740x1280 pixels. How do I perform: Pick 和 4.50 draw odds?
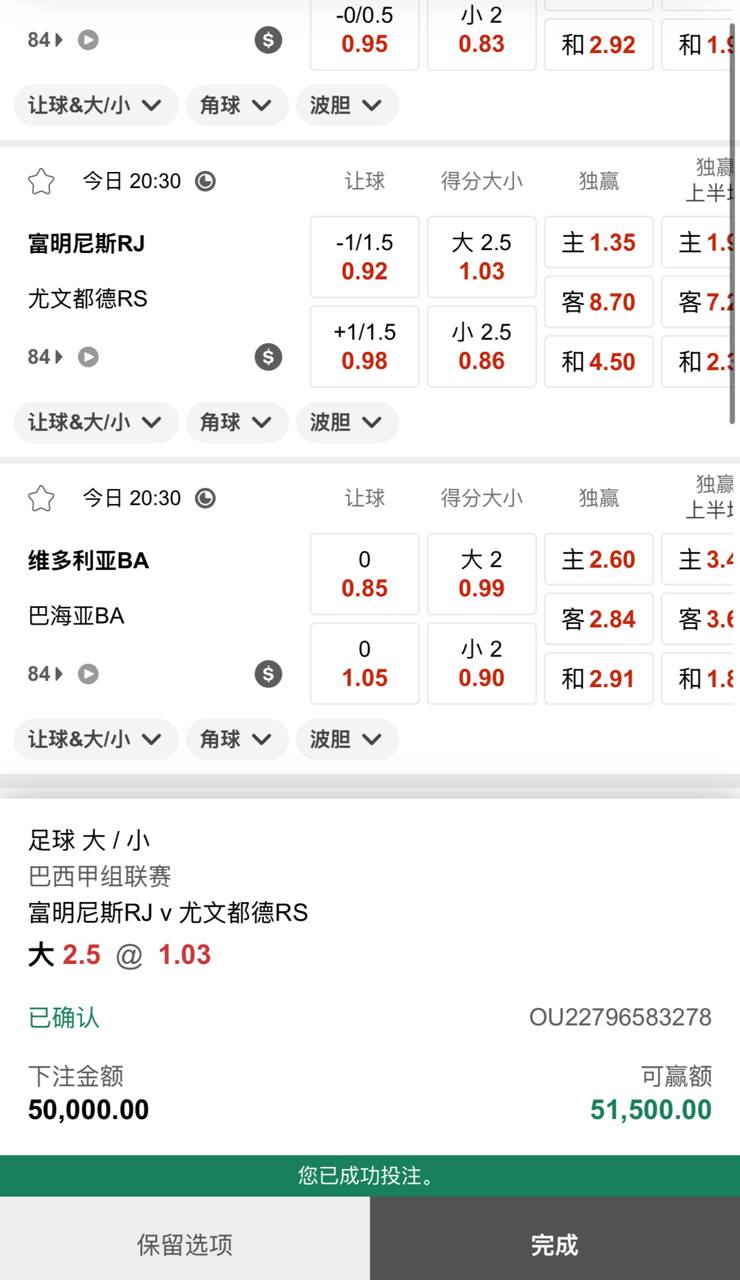598,362
